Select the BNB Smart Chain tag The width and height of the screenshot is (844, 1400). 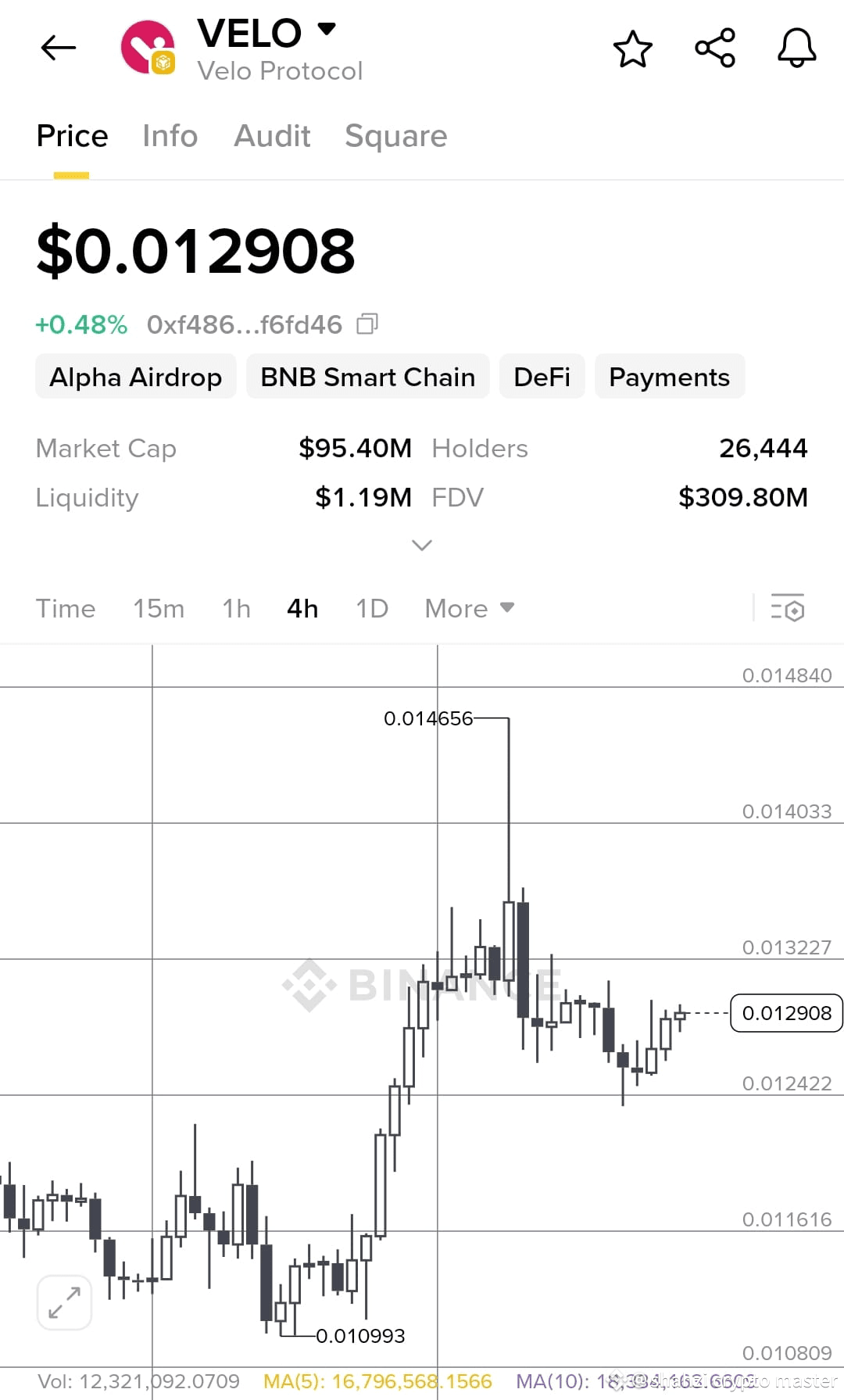367,377
